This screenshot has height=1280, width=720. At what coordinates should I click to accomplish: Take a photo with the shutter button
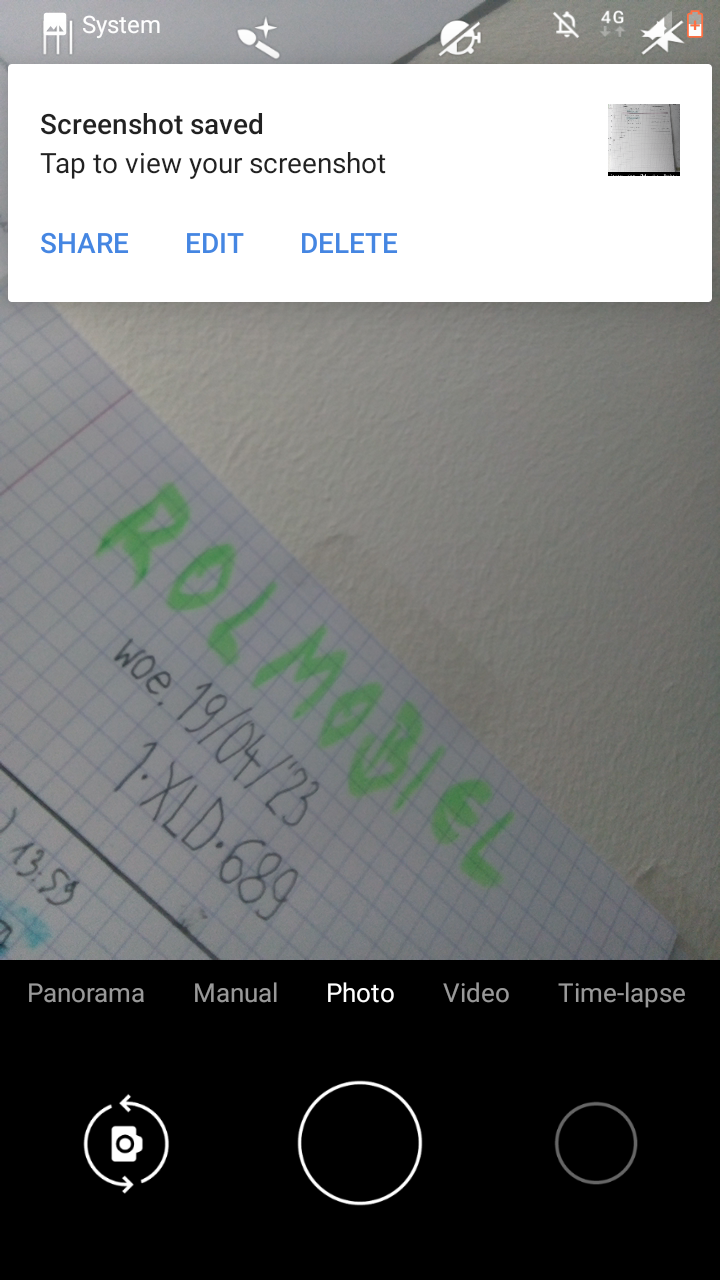tap(360, 1143)
